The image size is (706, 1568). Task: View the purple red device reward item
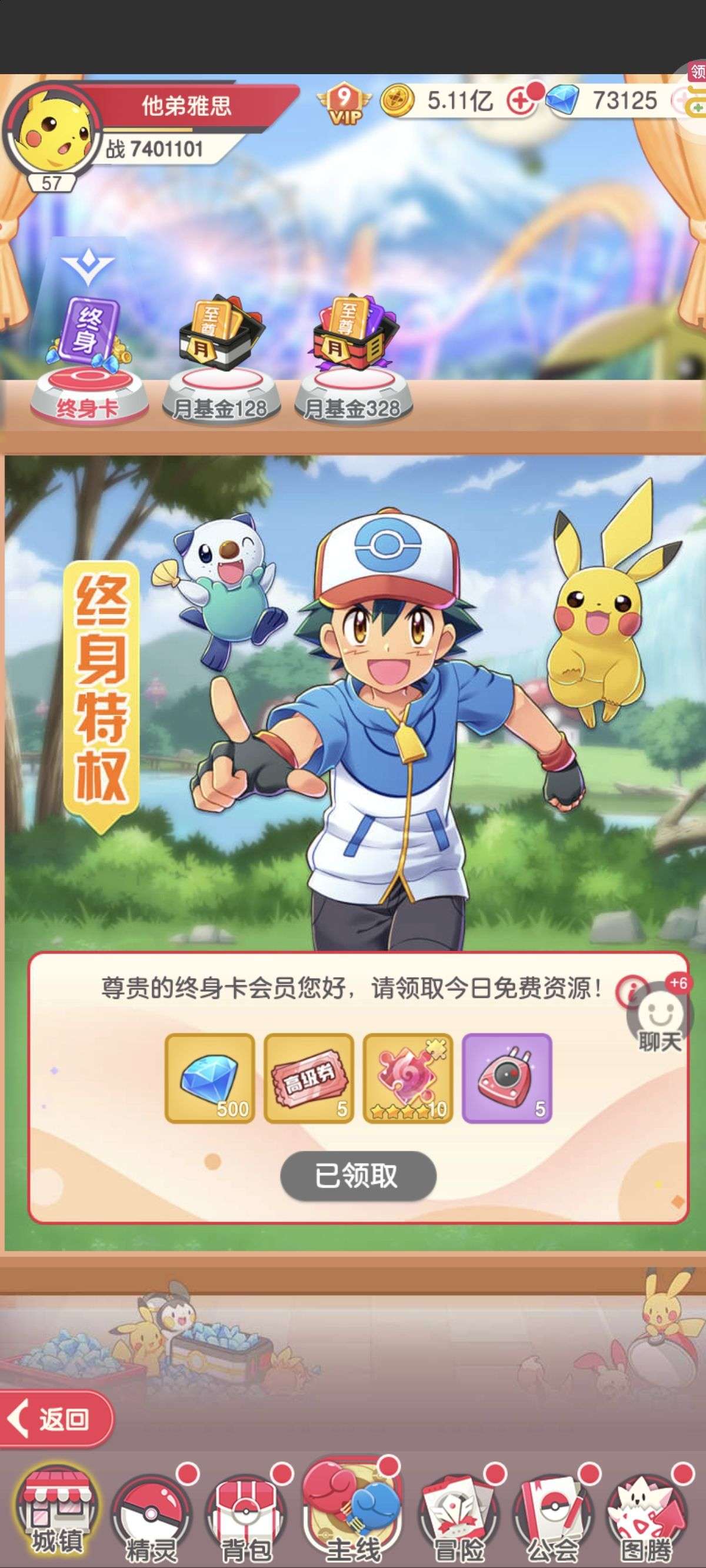pos(507,1078)
